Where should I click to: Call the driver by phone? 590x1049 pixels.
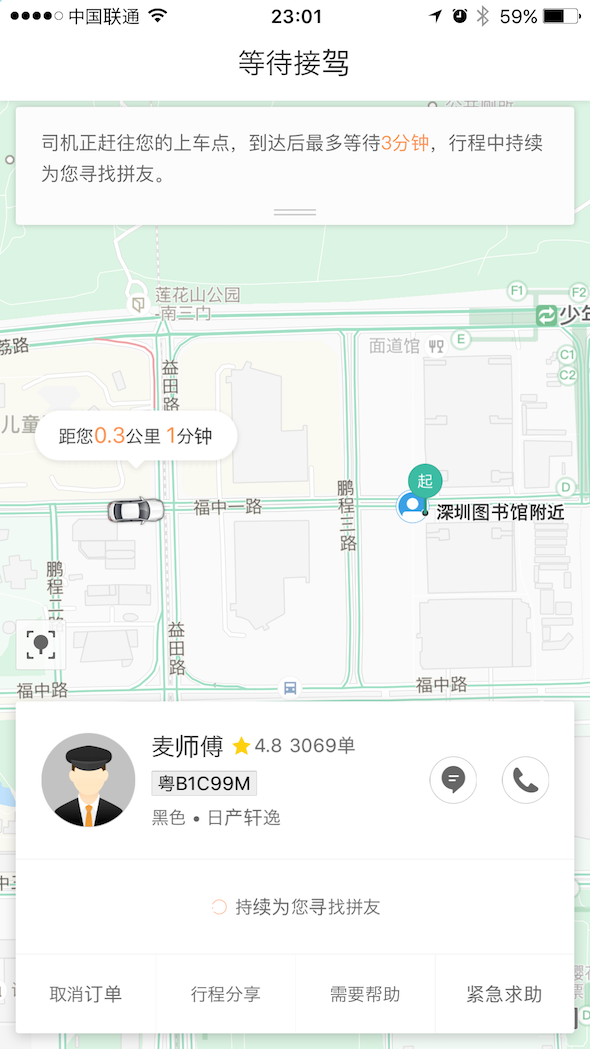click(525, 779)
